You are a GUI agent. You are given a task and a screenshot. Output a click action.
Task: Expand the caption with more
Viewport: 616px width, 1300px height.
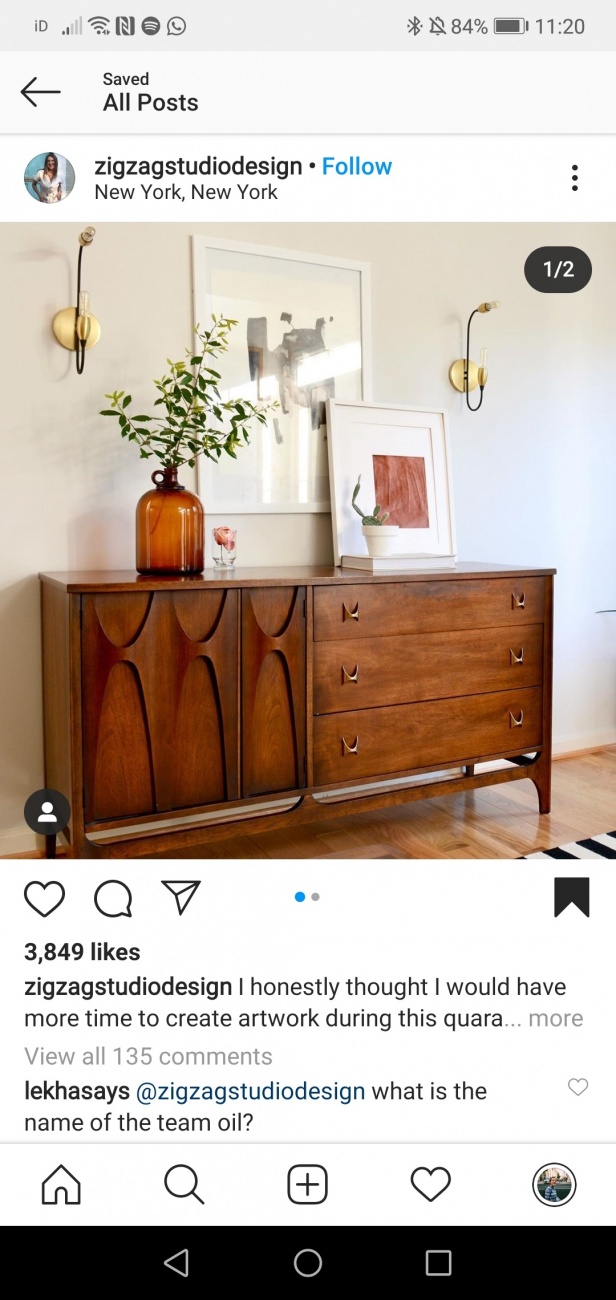pyautogui.click(x=555, y=1018)
